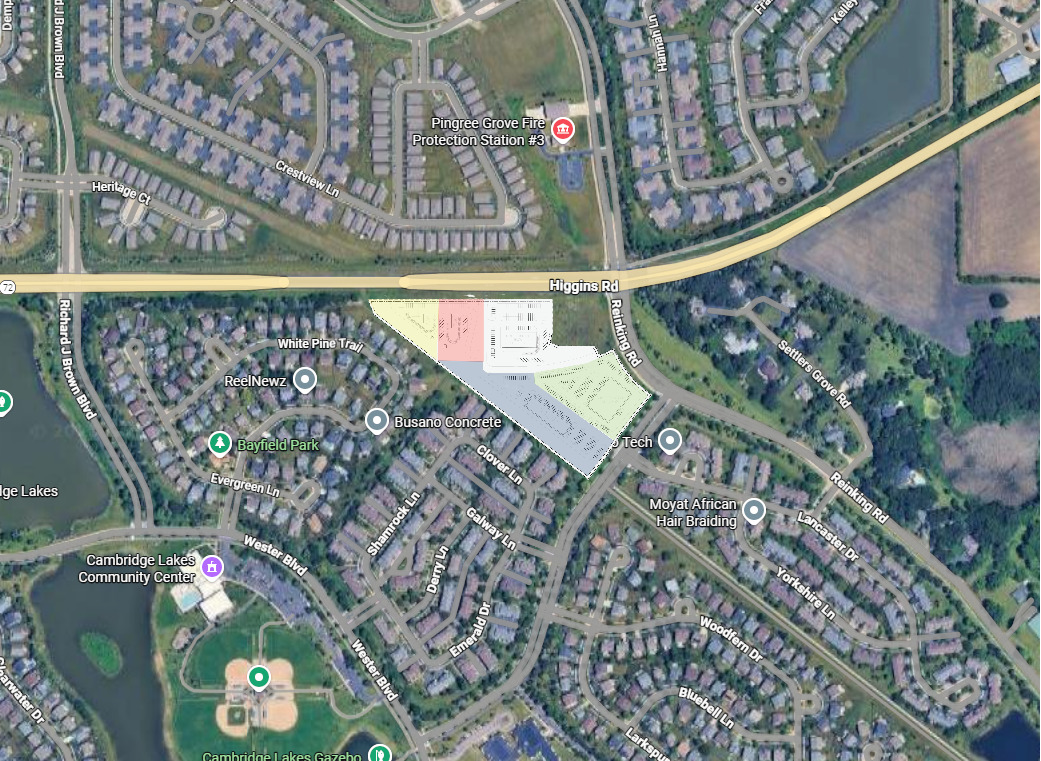This screenshot has height=761, width=1041.
Task: Tap the Busano Concrete map marker
Action: coord(377,421)
